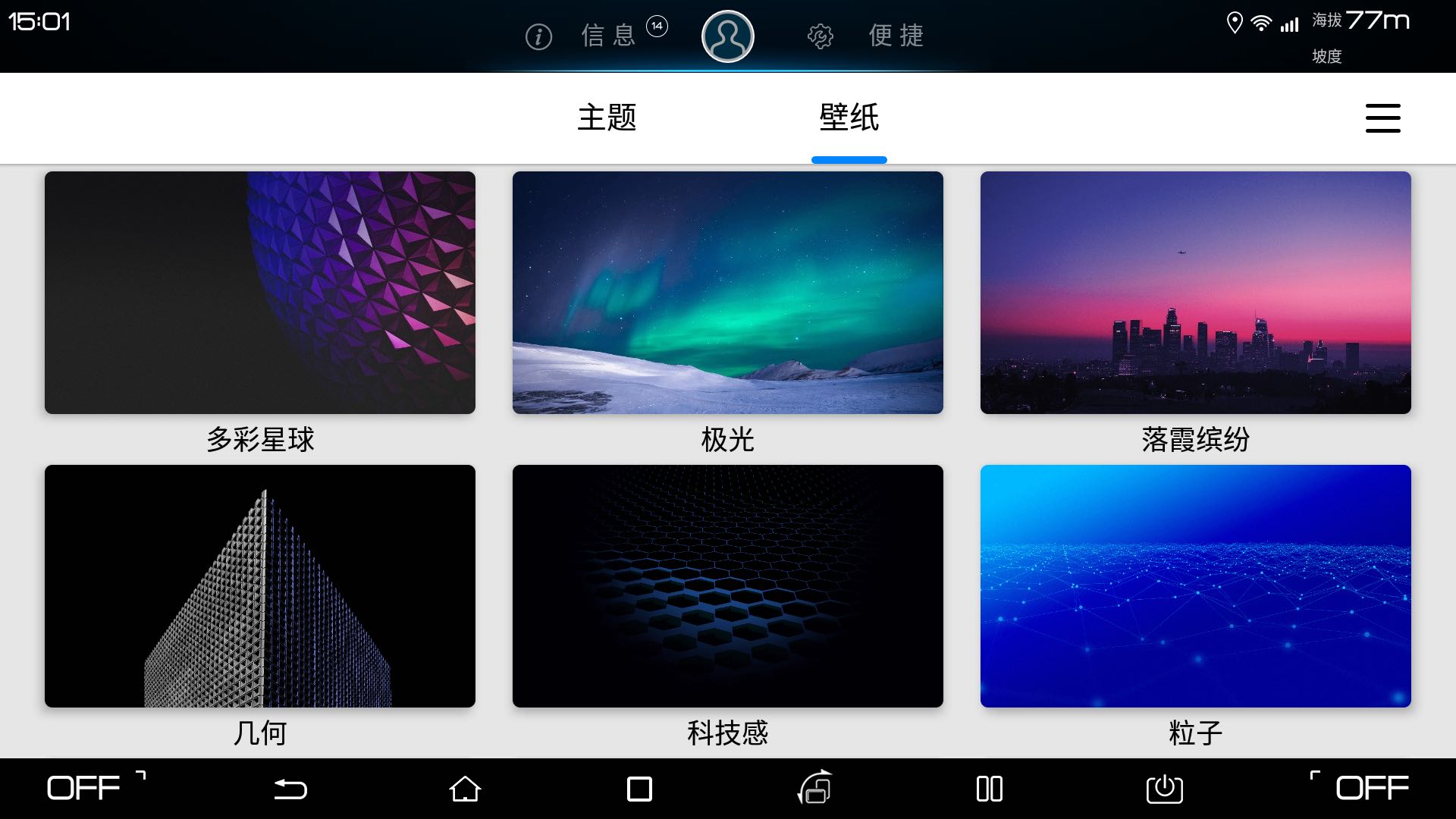
Task: Select the 多彩星球 wallpaper
Action: point(259,293)
